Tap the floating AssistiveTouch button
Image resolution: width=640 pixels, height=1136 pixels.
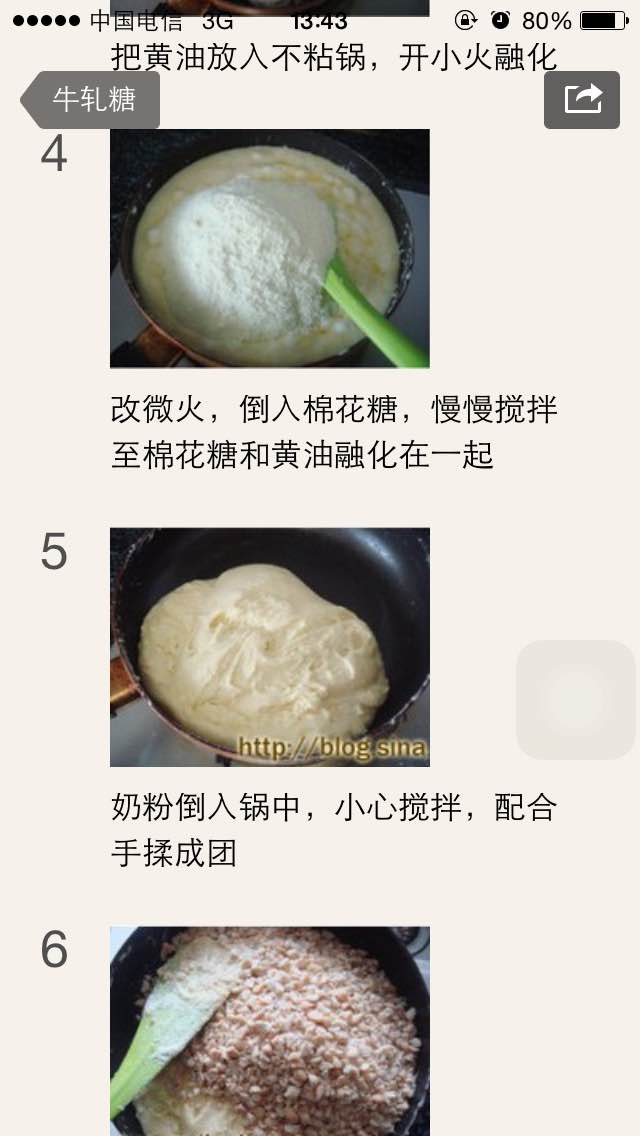576,699
